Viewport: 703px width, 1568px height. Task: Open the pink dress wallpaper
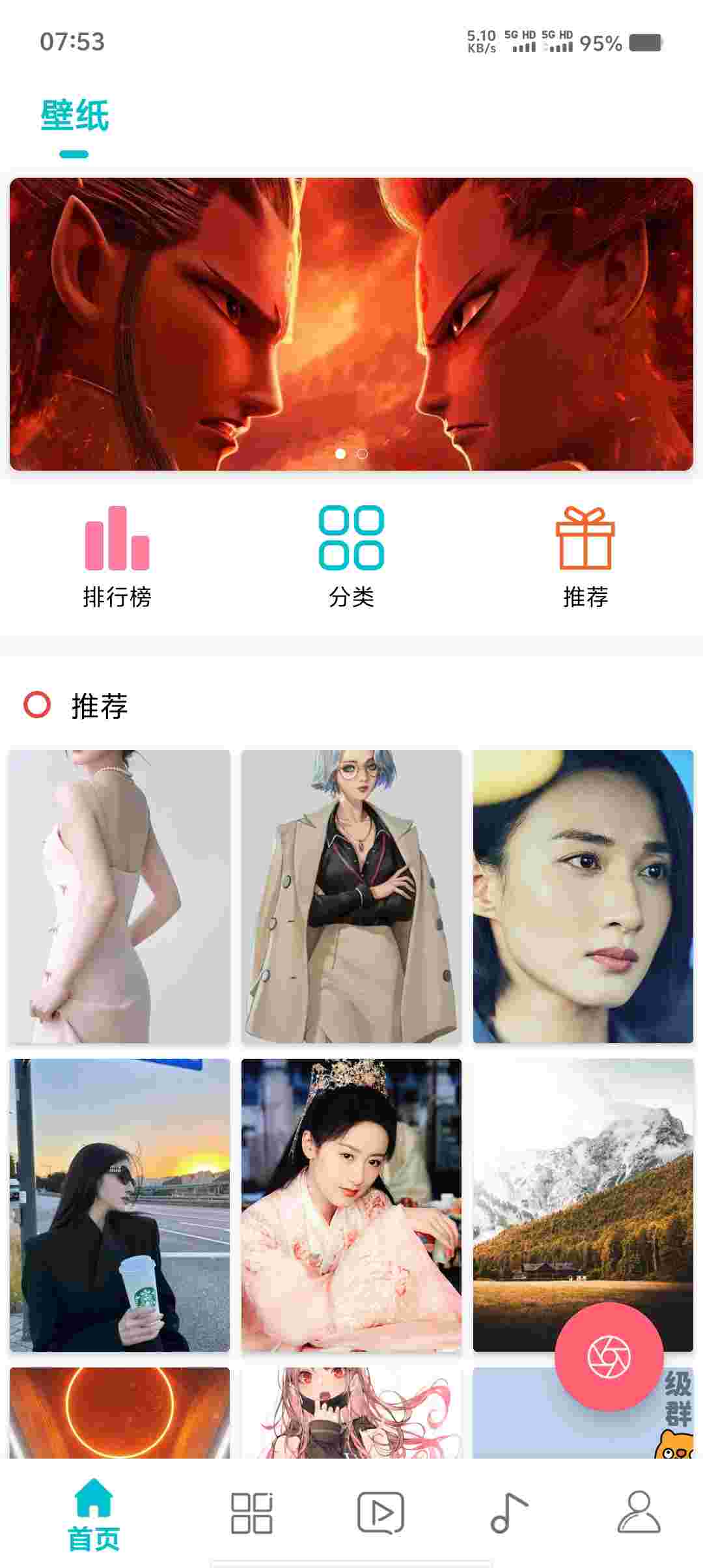[120, 896]
